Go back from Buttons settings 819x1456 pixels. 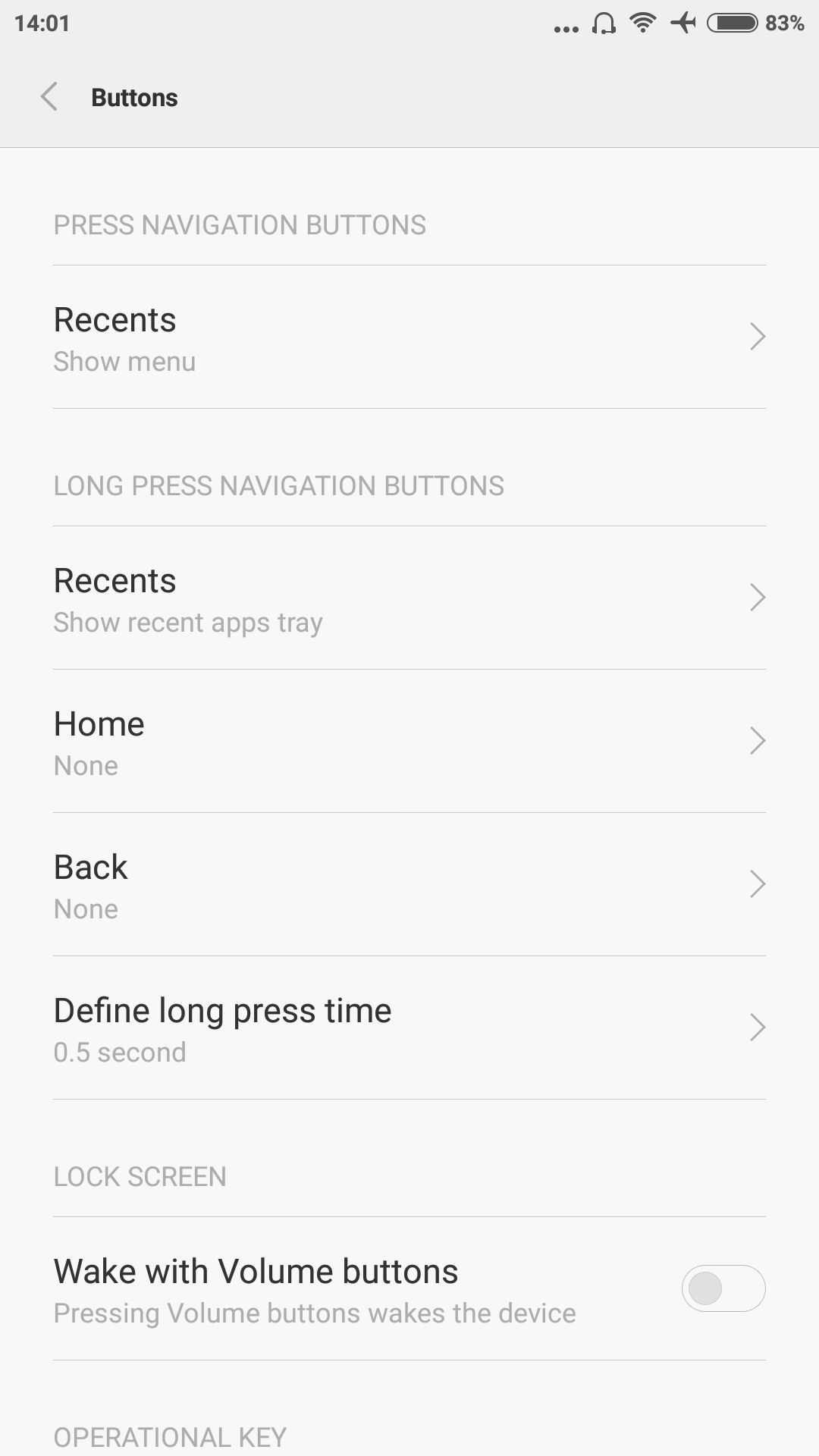pos(49,97)
